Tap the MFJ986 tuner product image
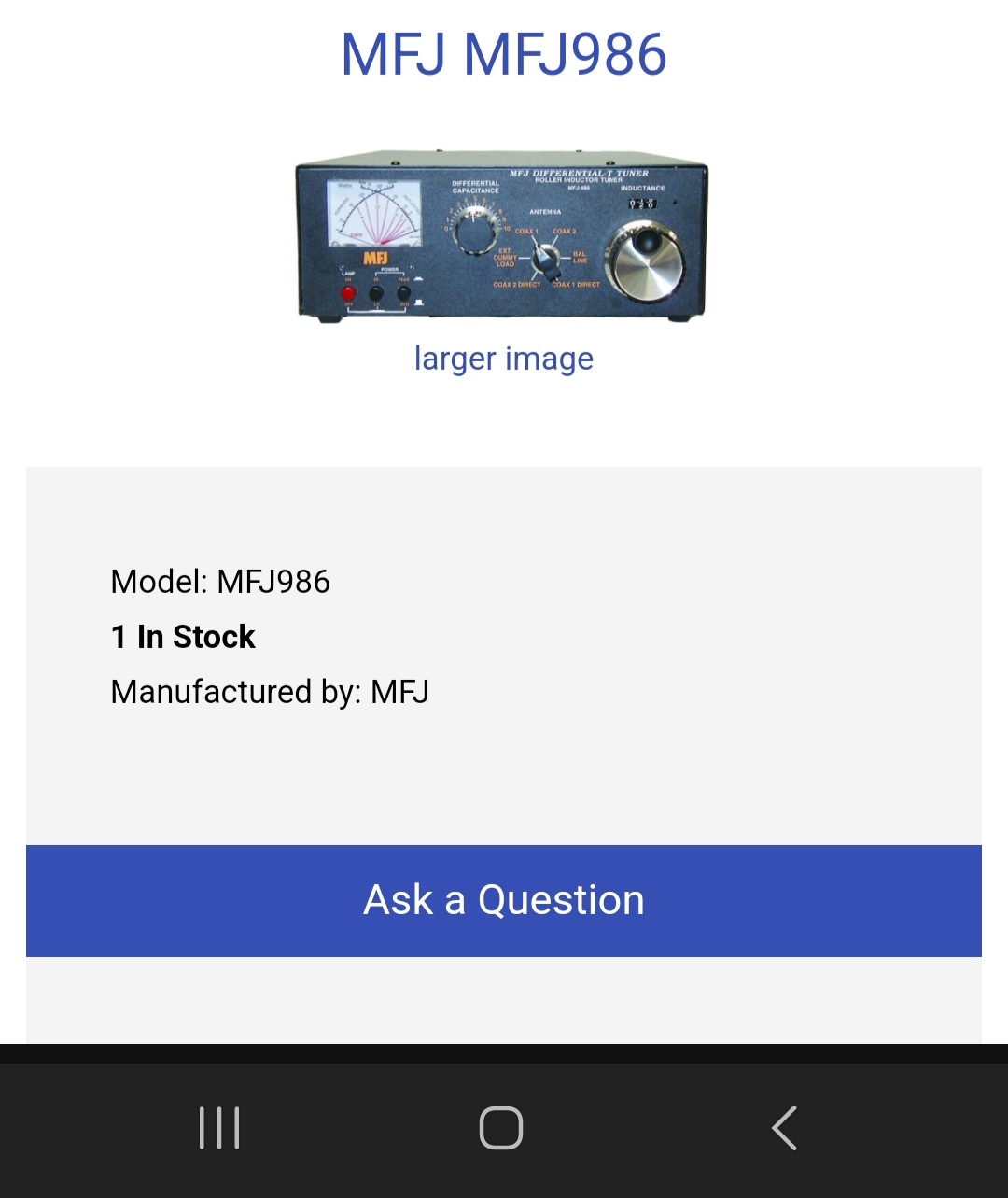This screenshot has width=1008, height=1198. tap(502, 237)
